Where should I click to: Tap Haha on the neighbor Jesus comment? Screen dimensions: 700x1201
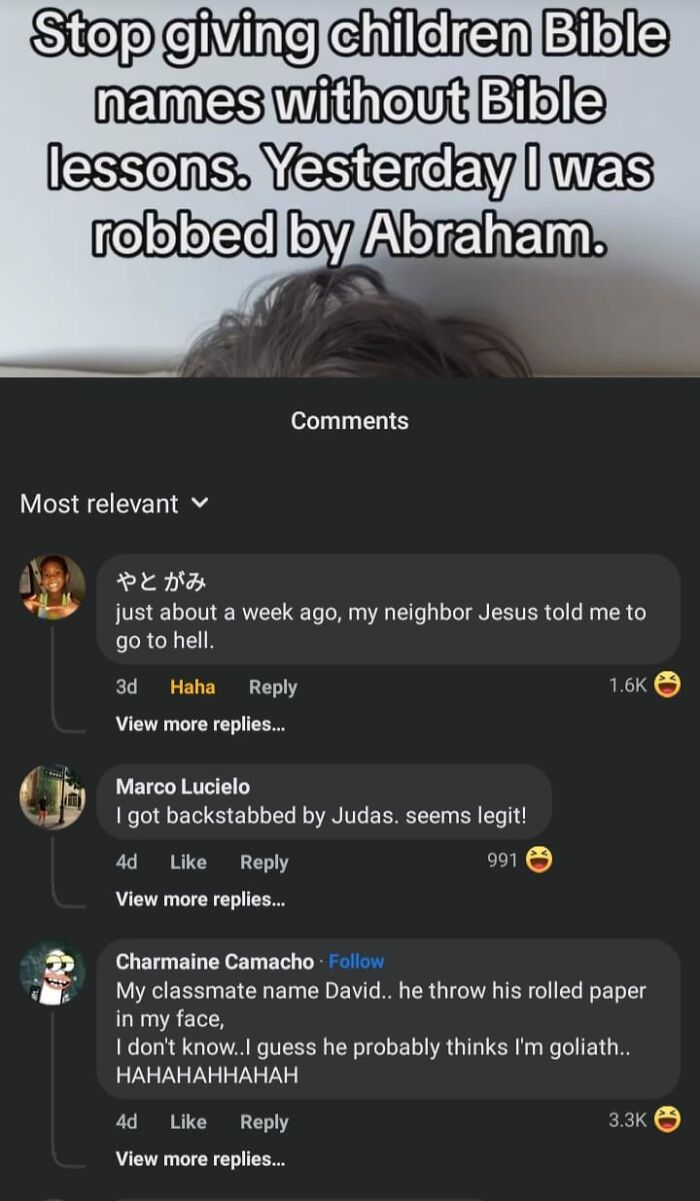192,687
